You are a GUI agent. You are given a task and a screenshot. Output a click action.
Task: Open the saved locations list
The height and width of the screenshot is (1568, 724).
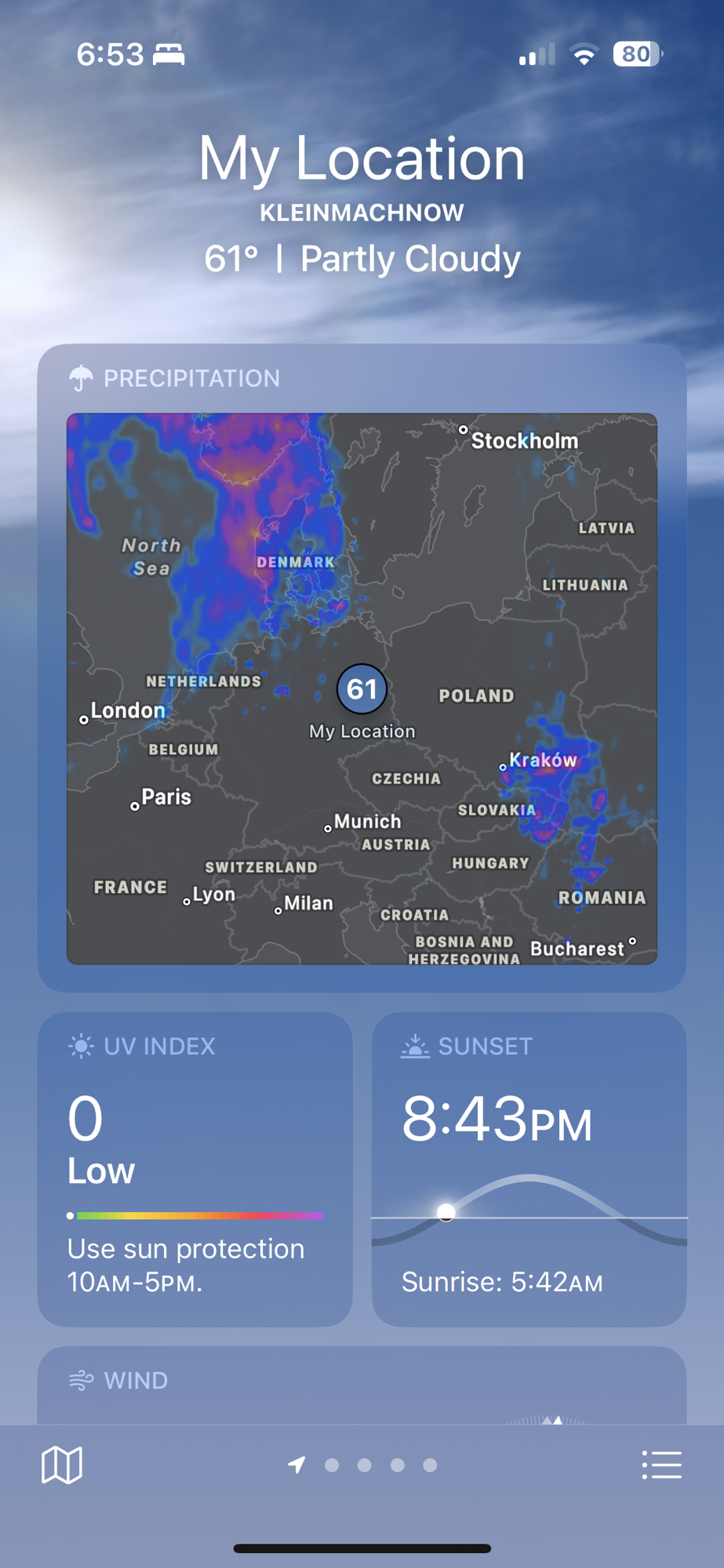click(661, 1465)
